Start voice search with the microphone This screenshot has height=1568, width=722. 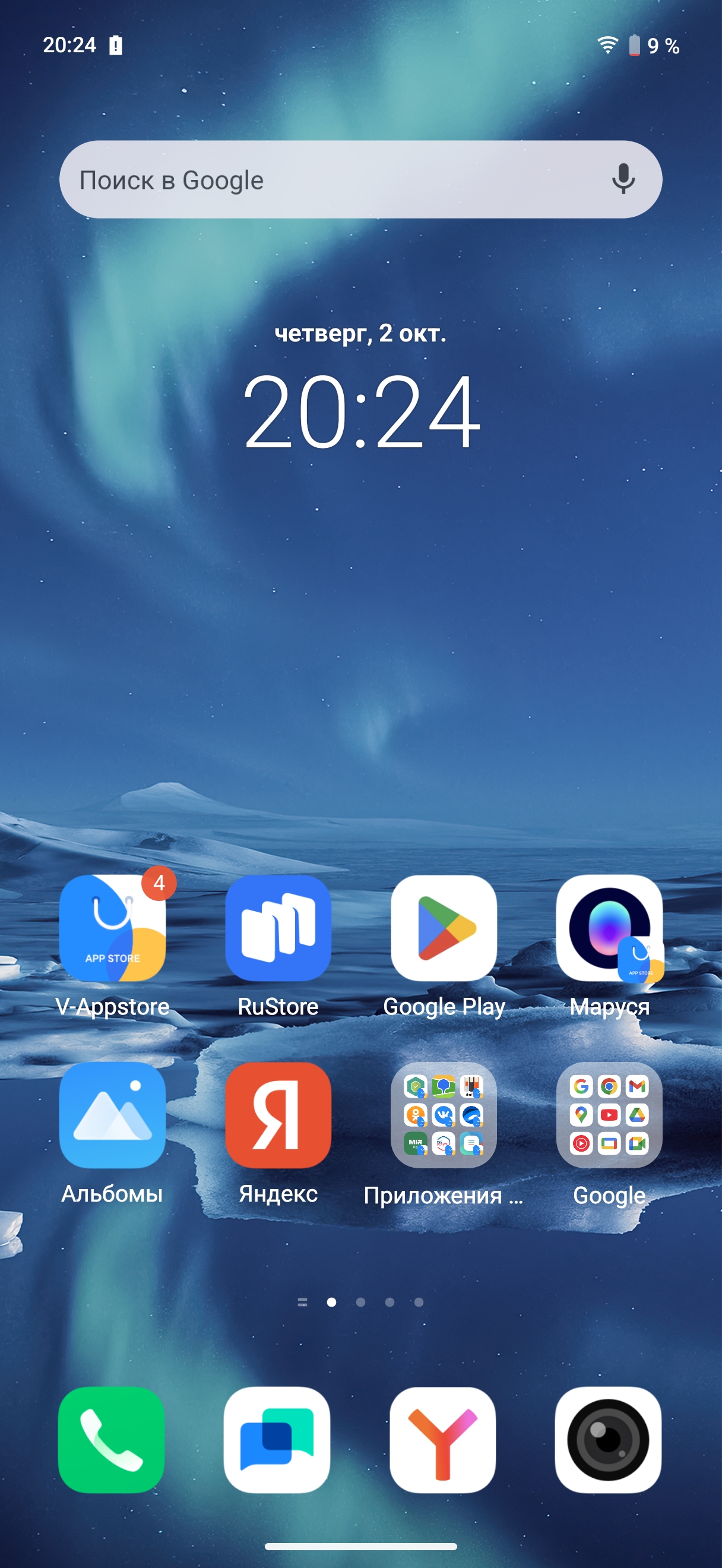pos(623,179)
